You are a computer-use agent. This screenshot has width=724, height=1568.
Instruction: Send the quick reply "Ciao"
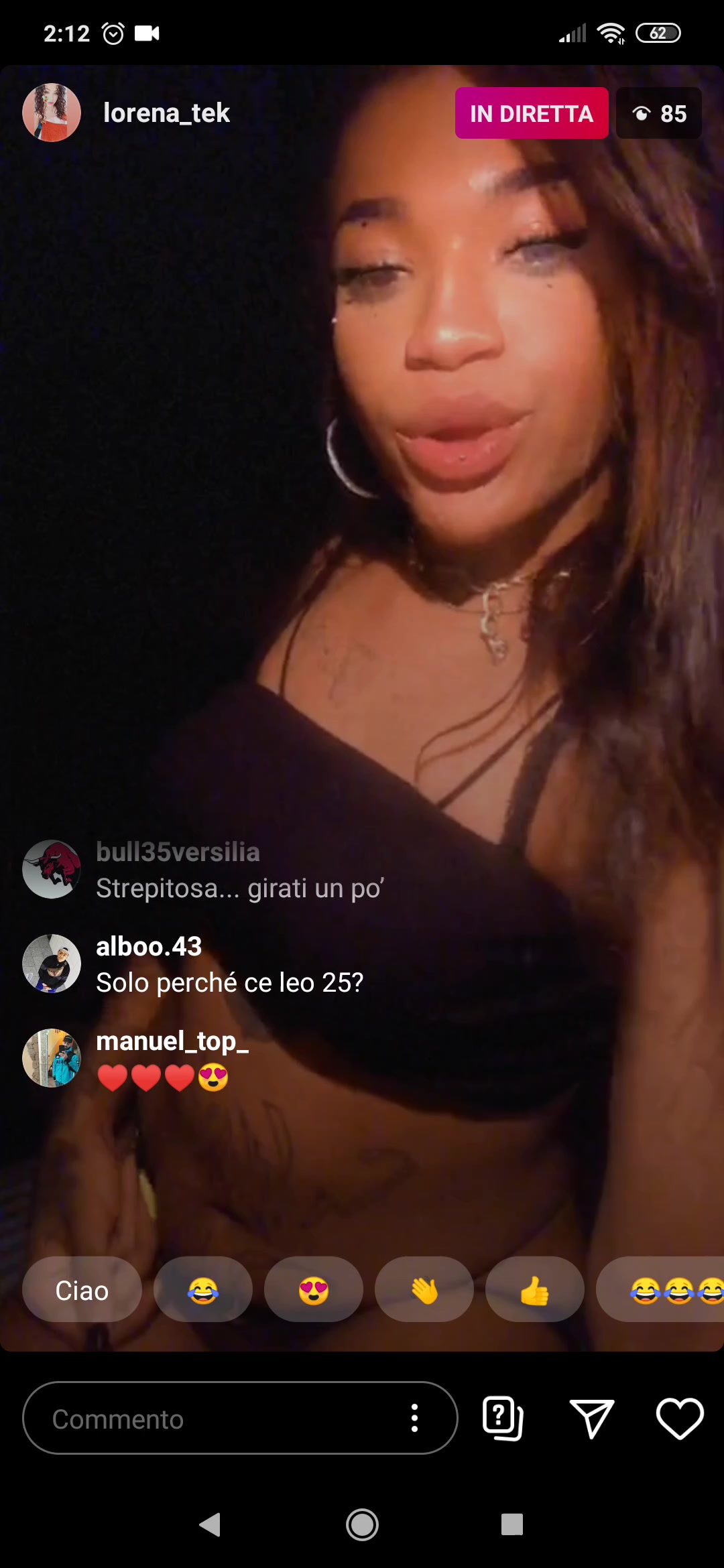tap(82, 1289)
